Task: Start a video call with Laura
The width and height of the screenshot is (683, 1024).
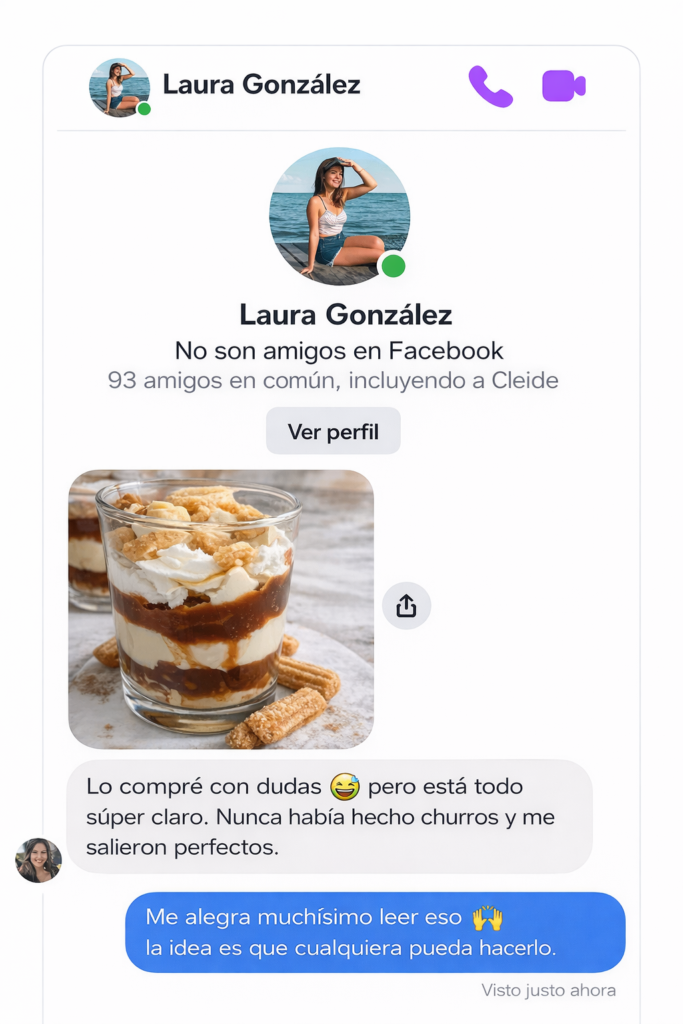Action: click(563, 86)
